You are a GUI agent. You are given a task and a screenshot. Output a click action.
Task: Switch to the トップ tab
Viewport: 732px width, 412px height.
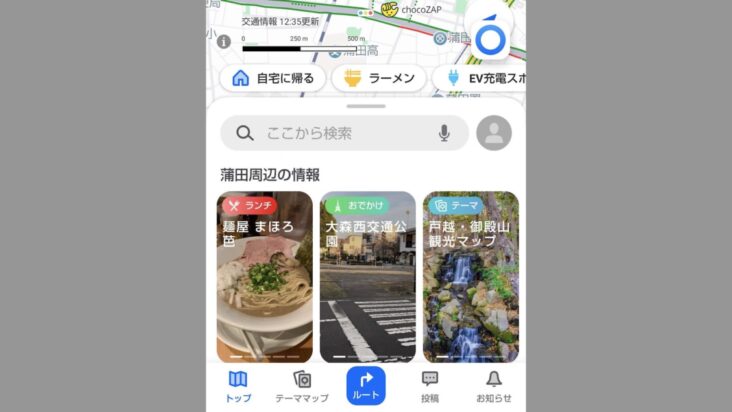(238, 386)
